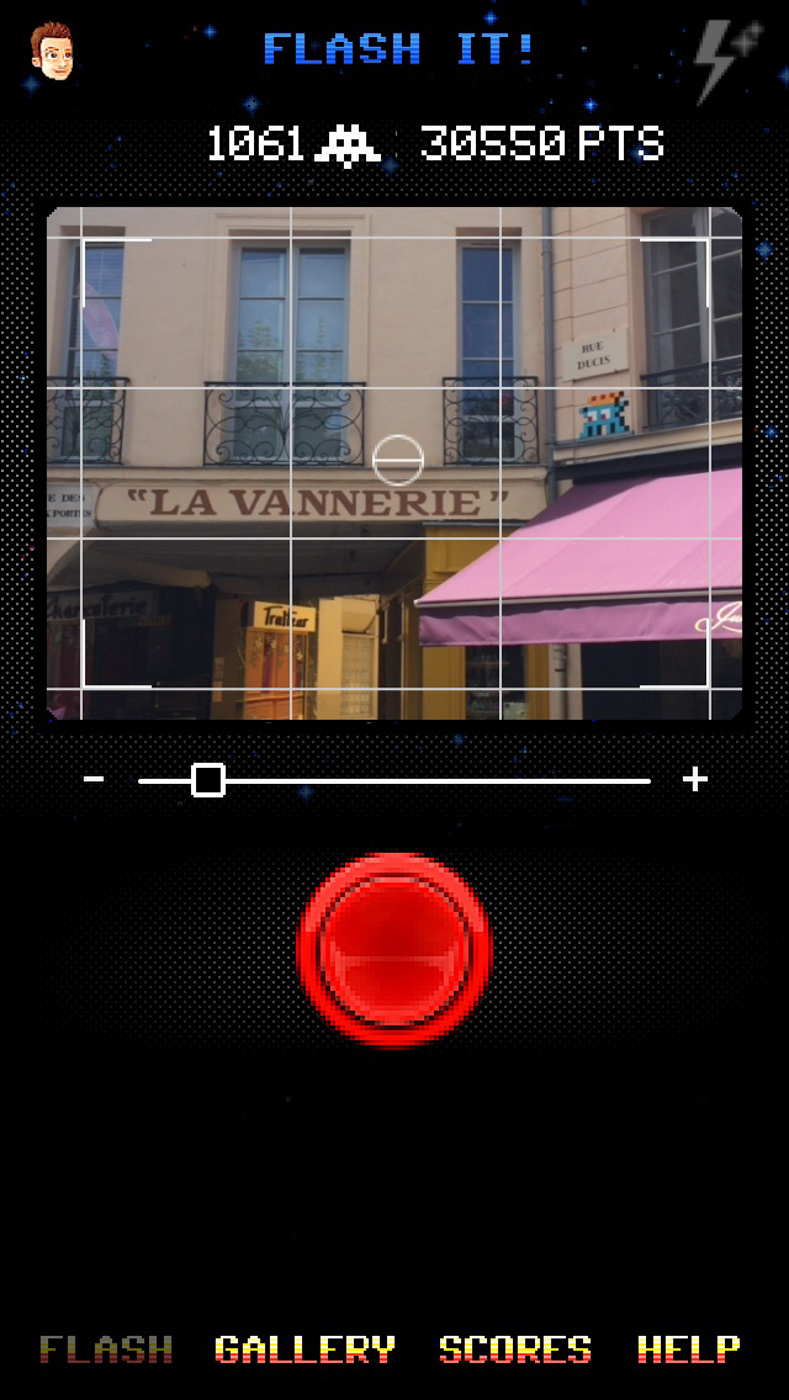Switch to the Gallery tab
This screenshot has height=1400, width=789.
(306, 1349)
